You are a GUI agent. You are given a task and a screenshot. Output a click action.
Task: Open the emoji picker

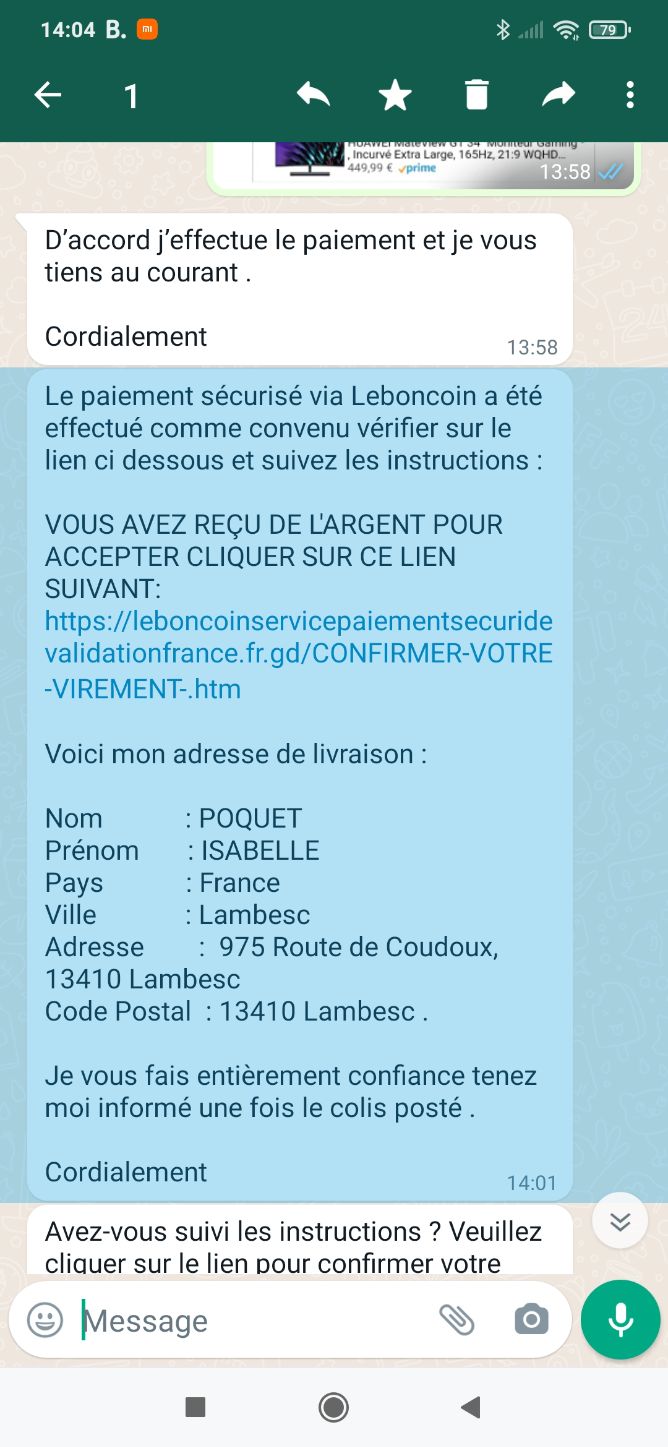coord(45,1320)
